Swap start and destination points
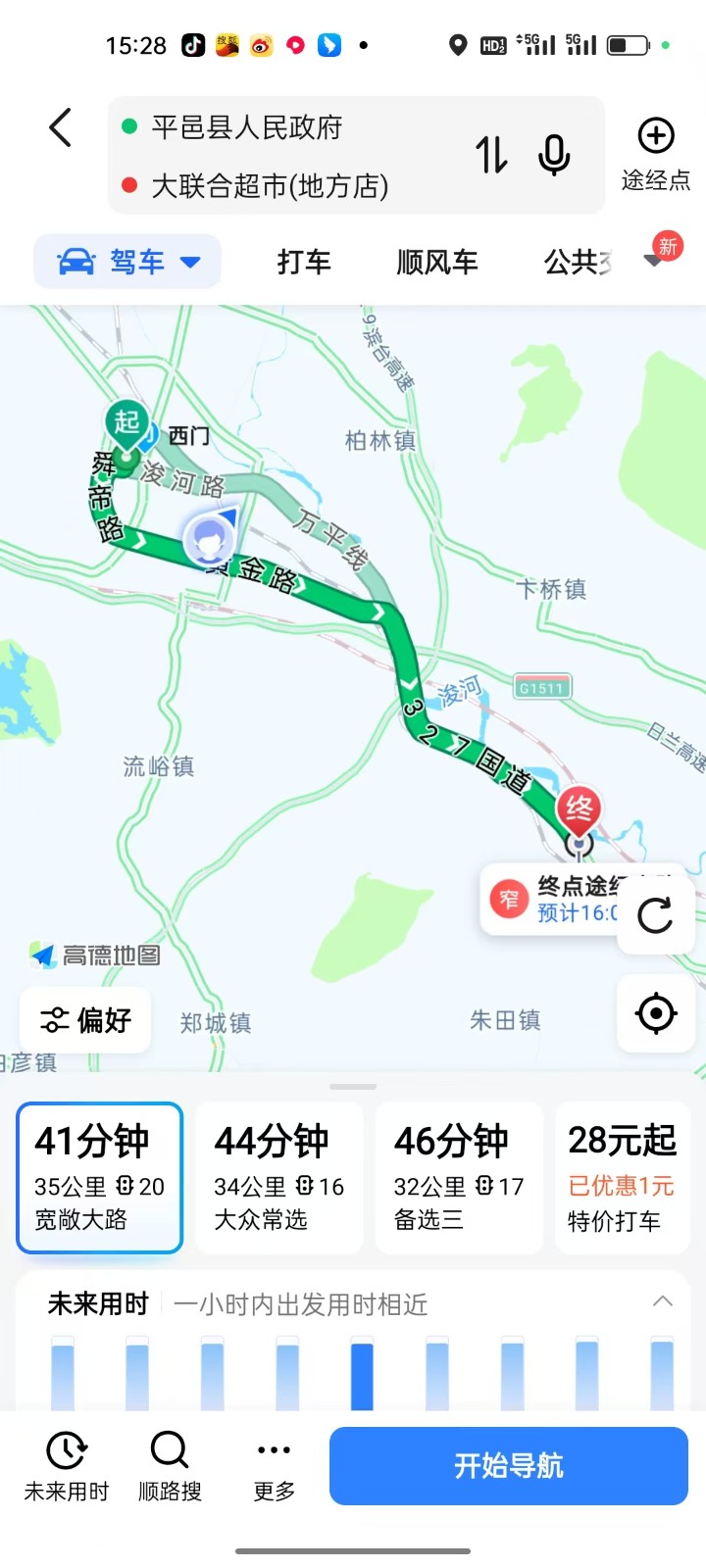 pyautogui.click(x=491, y=155)
